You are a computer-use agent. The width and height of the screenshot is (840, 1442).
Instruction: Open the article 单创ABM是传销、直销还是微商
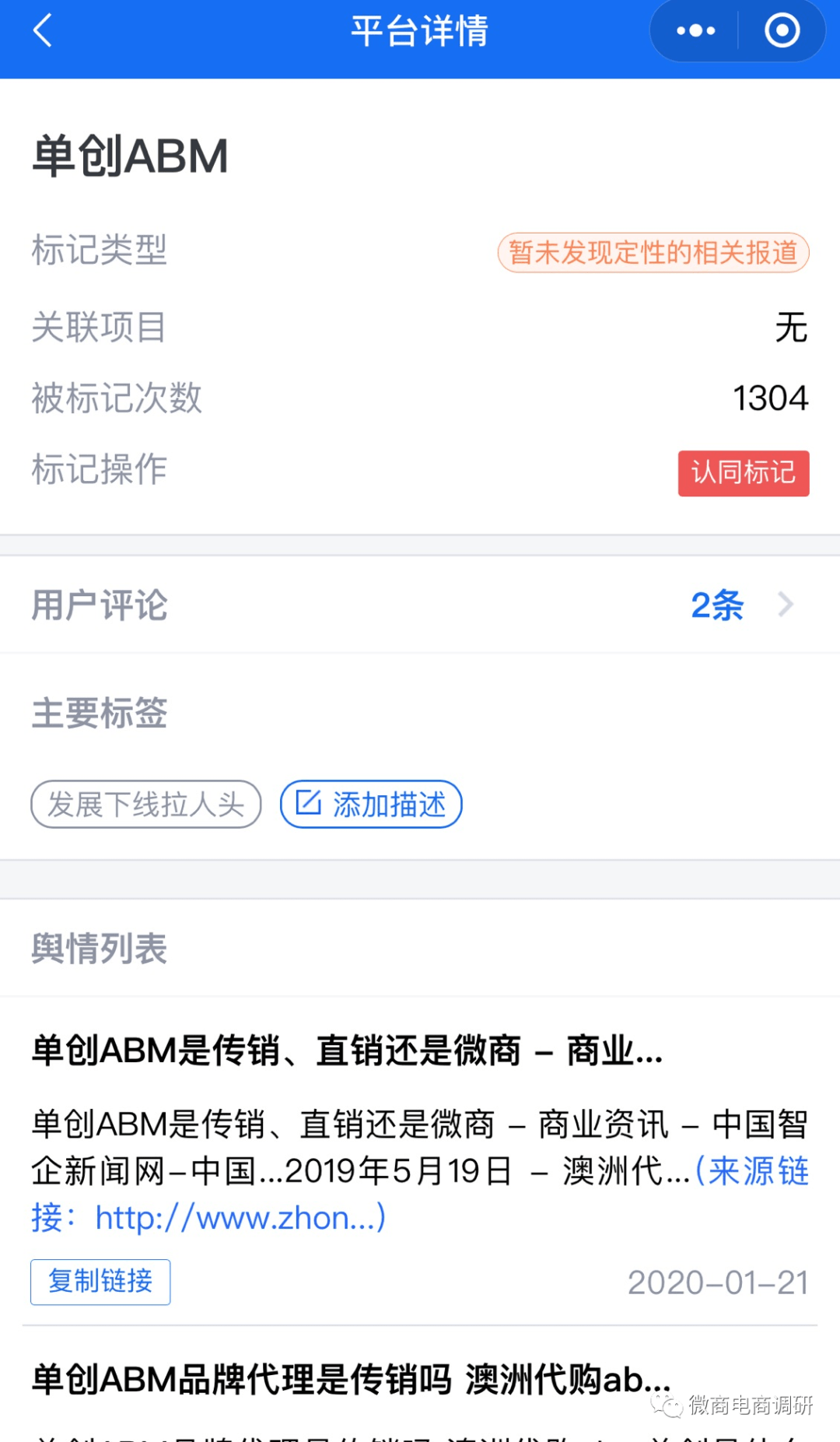point(347,1051)
